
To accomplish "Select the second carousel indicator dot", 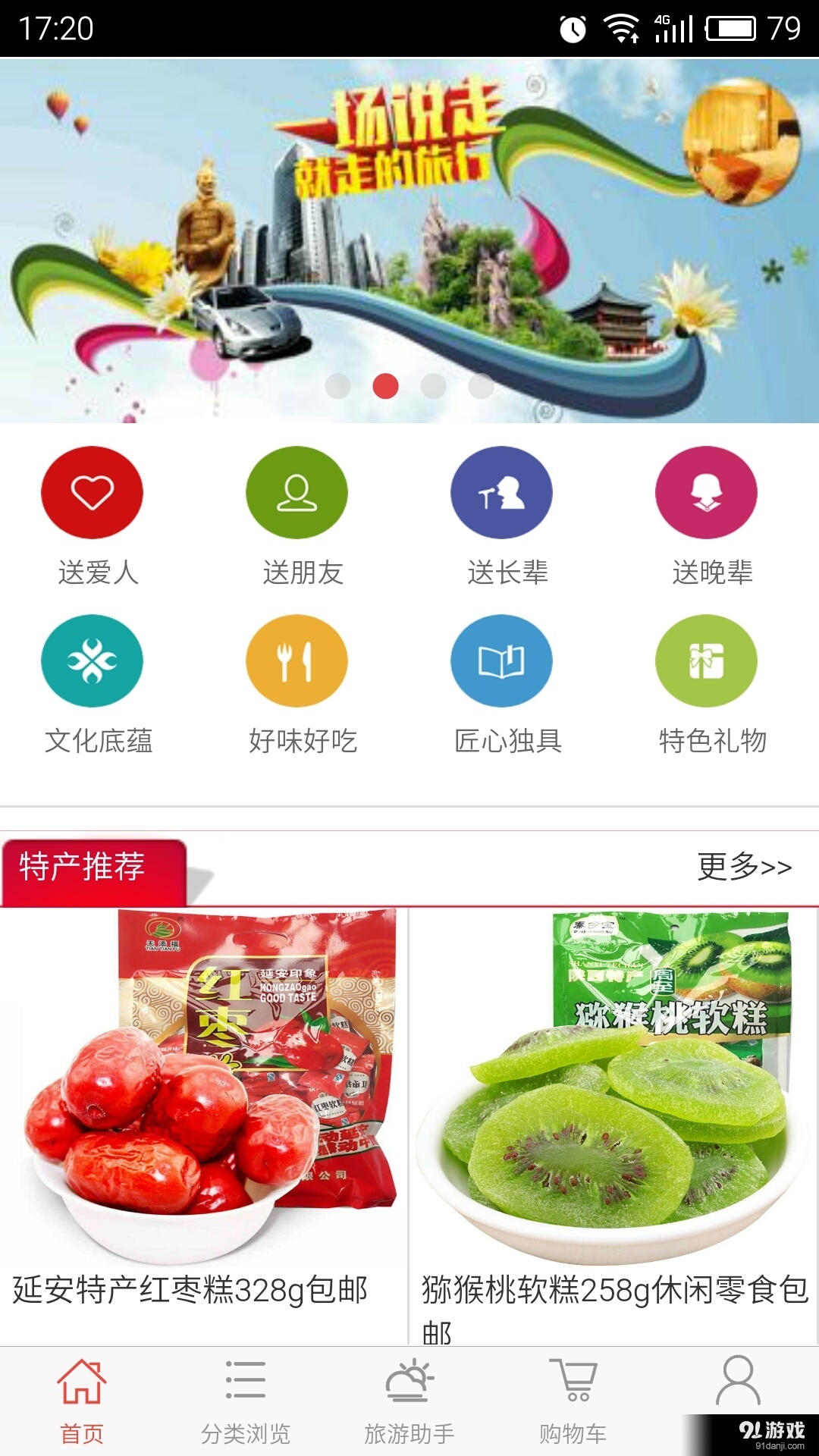I will coord(385,385).
